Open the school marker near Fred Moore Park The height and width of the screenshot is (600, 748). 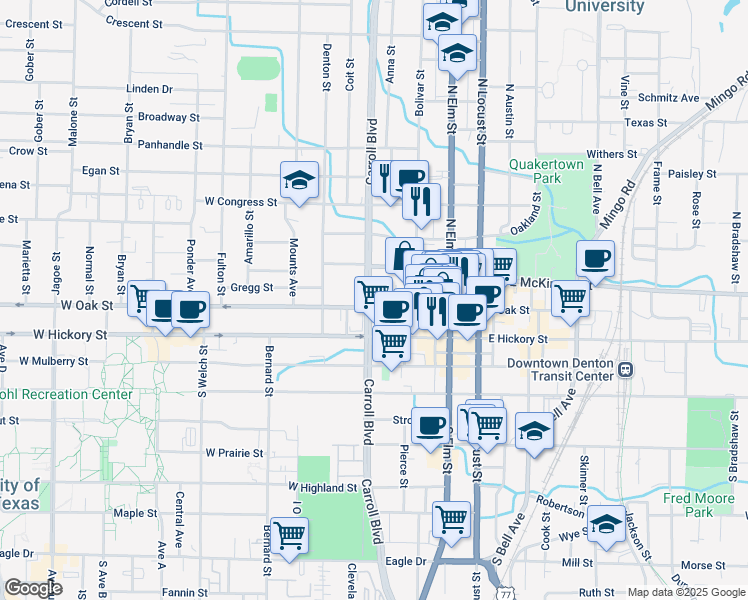click(x=606, y=523)
